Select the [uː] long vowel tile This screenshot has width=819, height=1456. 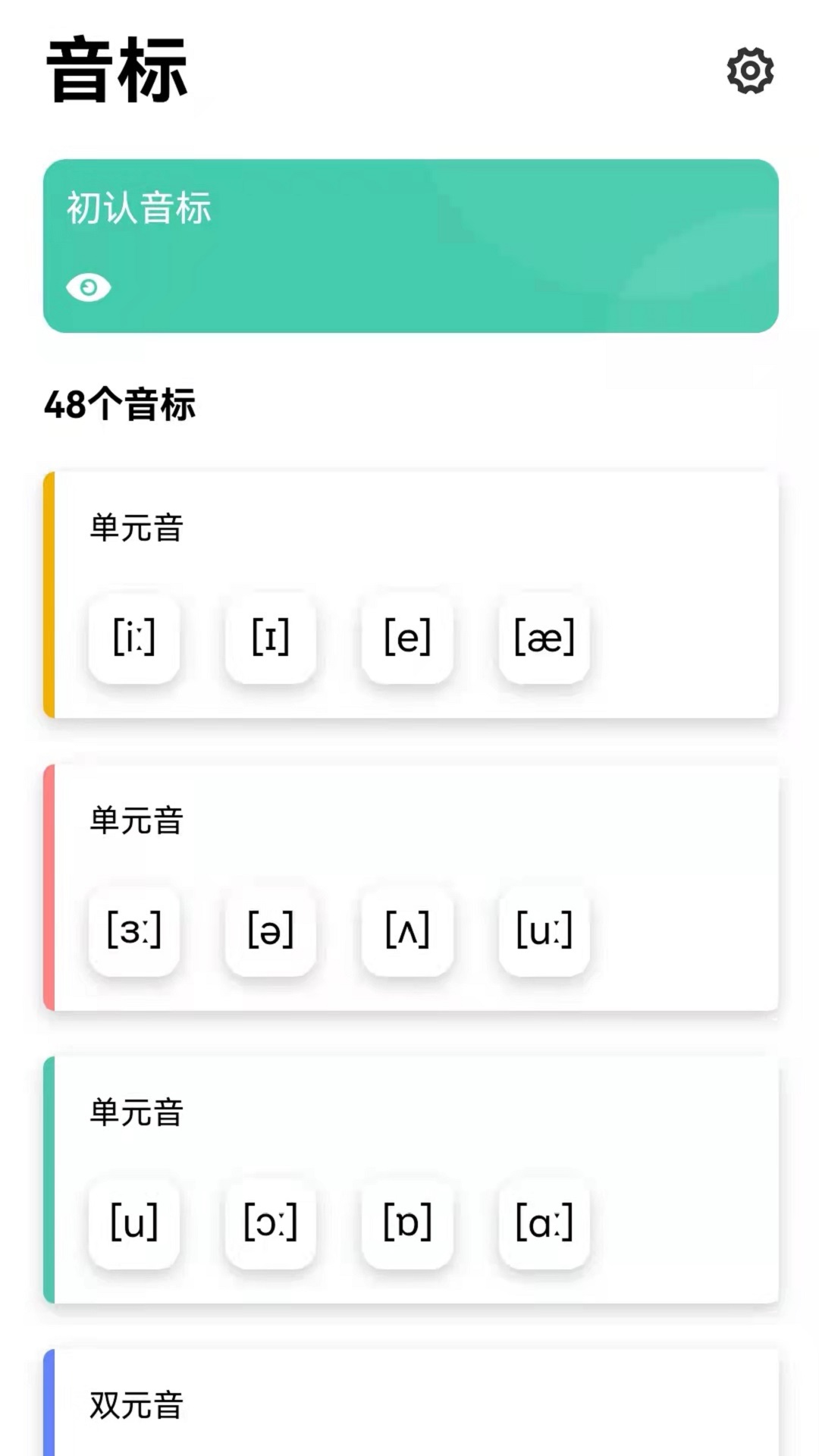click(544, 933)
